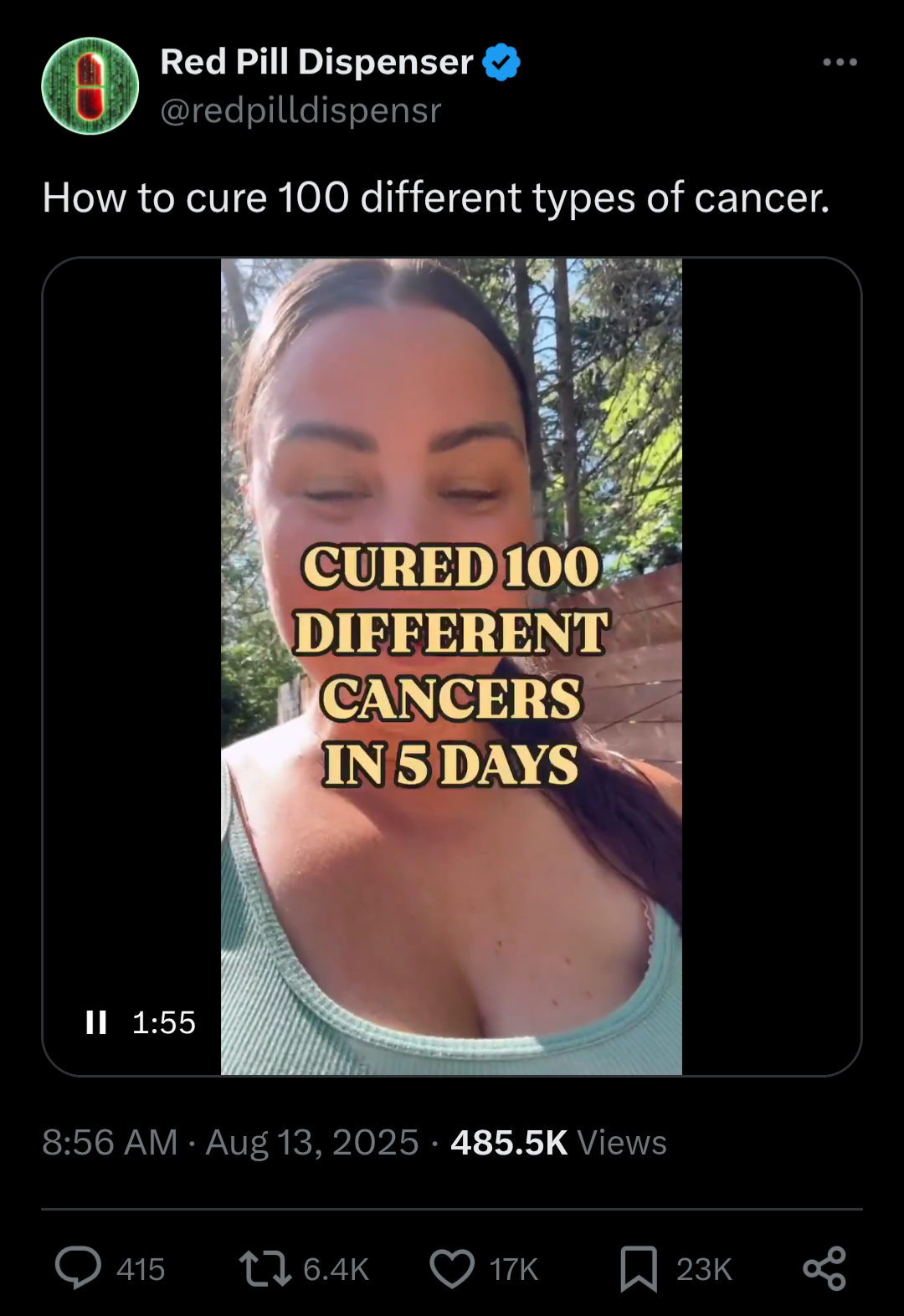
Task: Share this post
Action: (x=824, y=1268)
